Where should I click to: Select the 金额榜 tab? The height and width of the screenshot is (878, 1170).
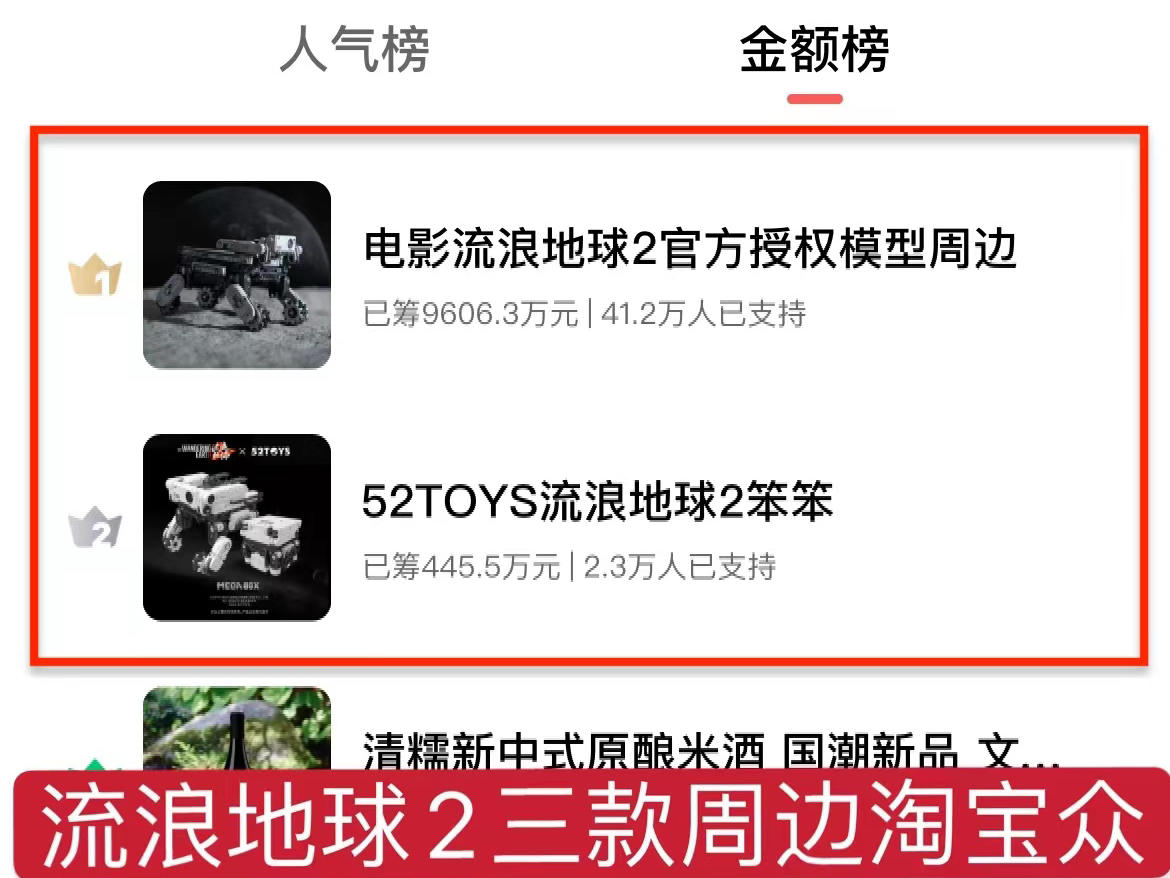(814, 50)
